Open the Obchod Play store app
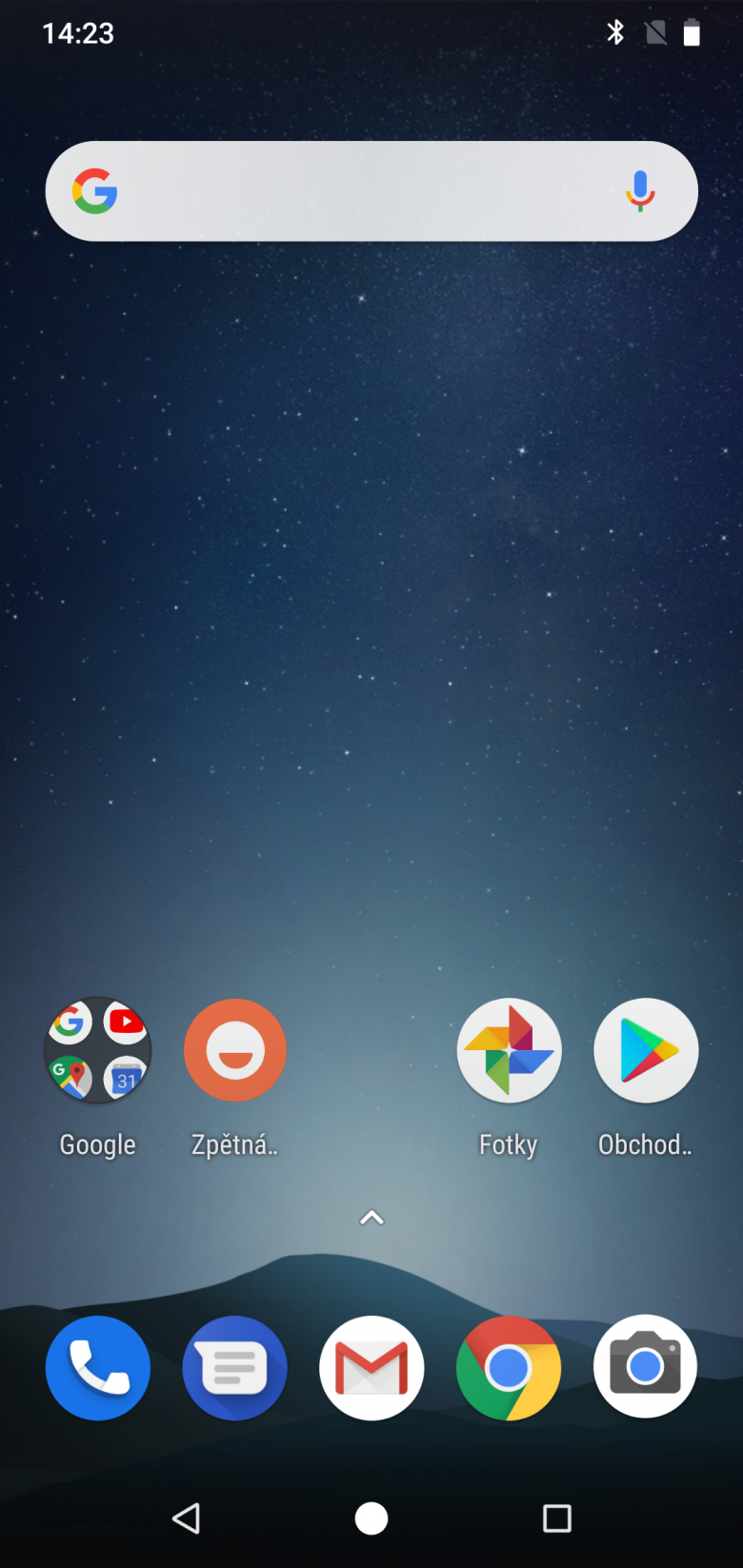Viewport: 743px width, 1568px height. coord(646,1051)
